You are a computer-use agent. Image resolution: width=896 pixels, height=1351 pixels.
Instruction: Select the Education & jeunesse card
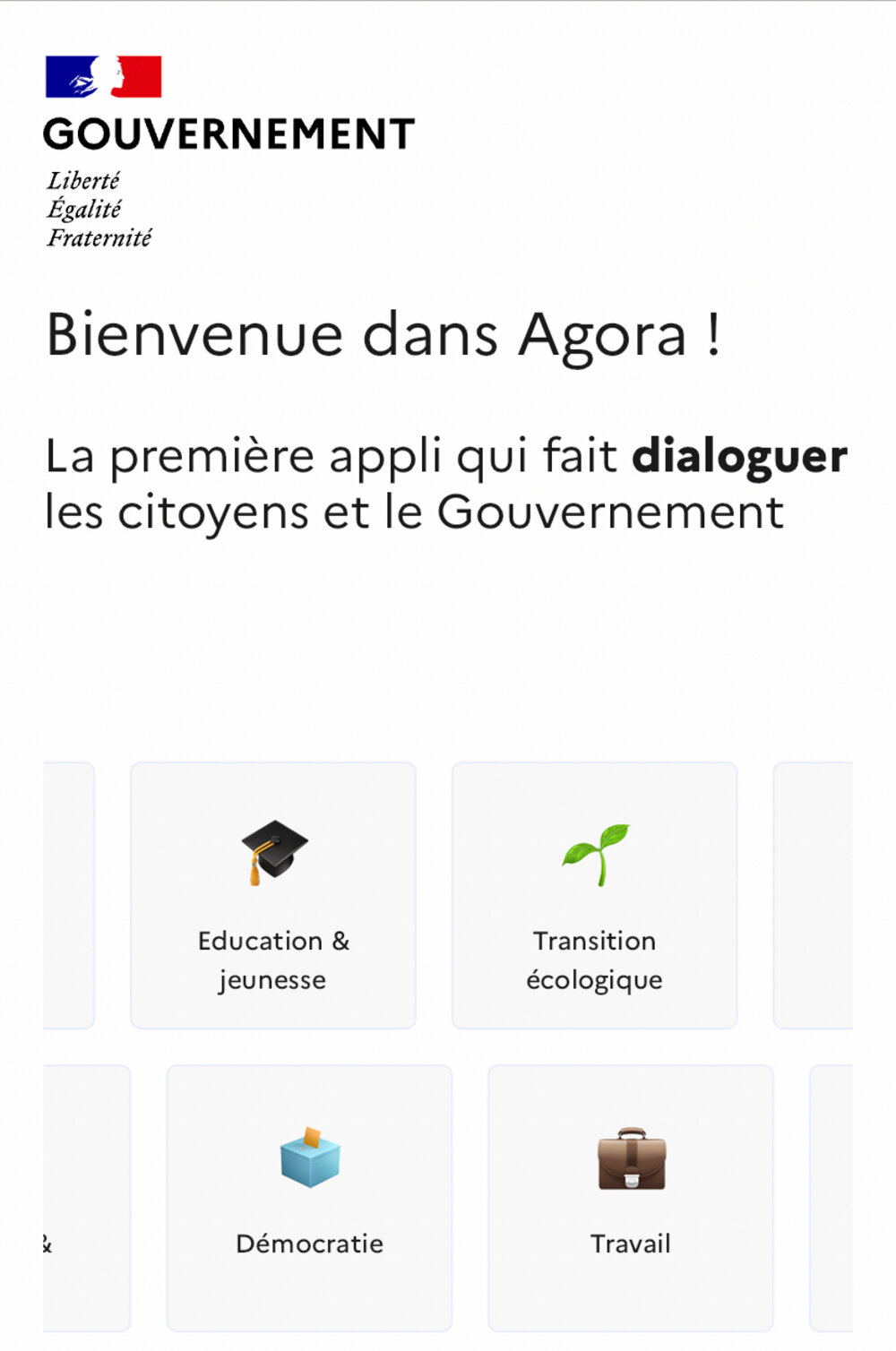(x=273, y=896)
